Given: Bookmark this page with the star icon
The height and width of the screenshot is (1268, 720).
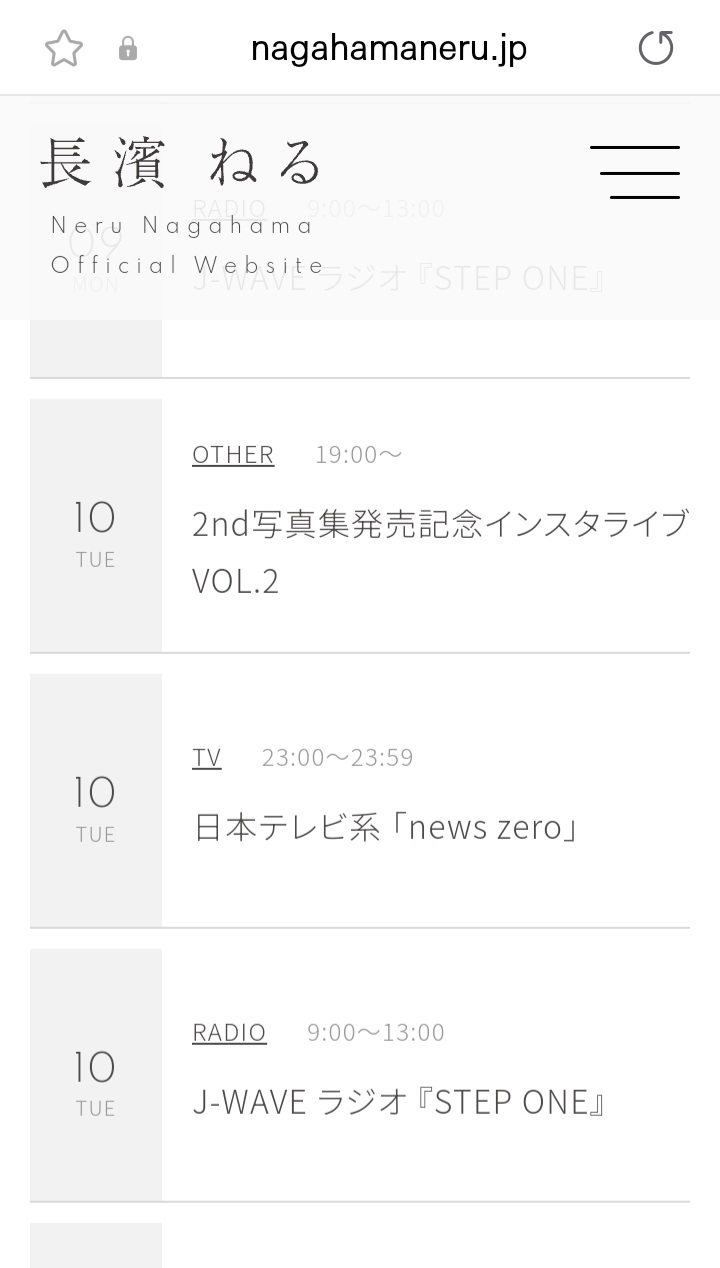Looking at the screenshot, I should click(x=64, y=48).
